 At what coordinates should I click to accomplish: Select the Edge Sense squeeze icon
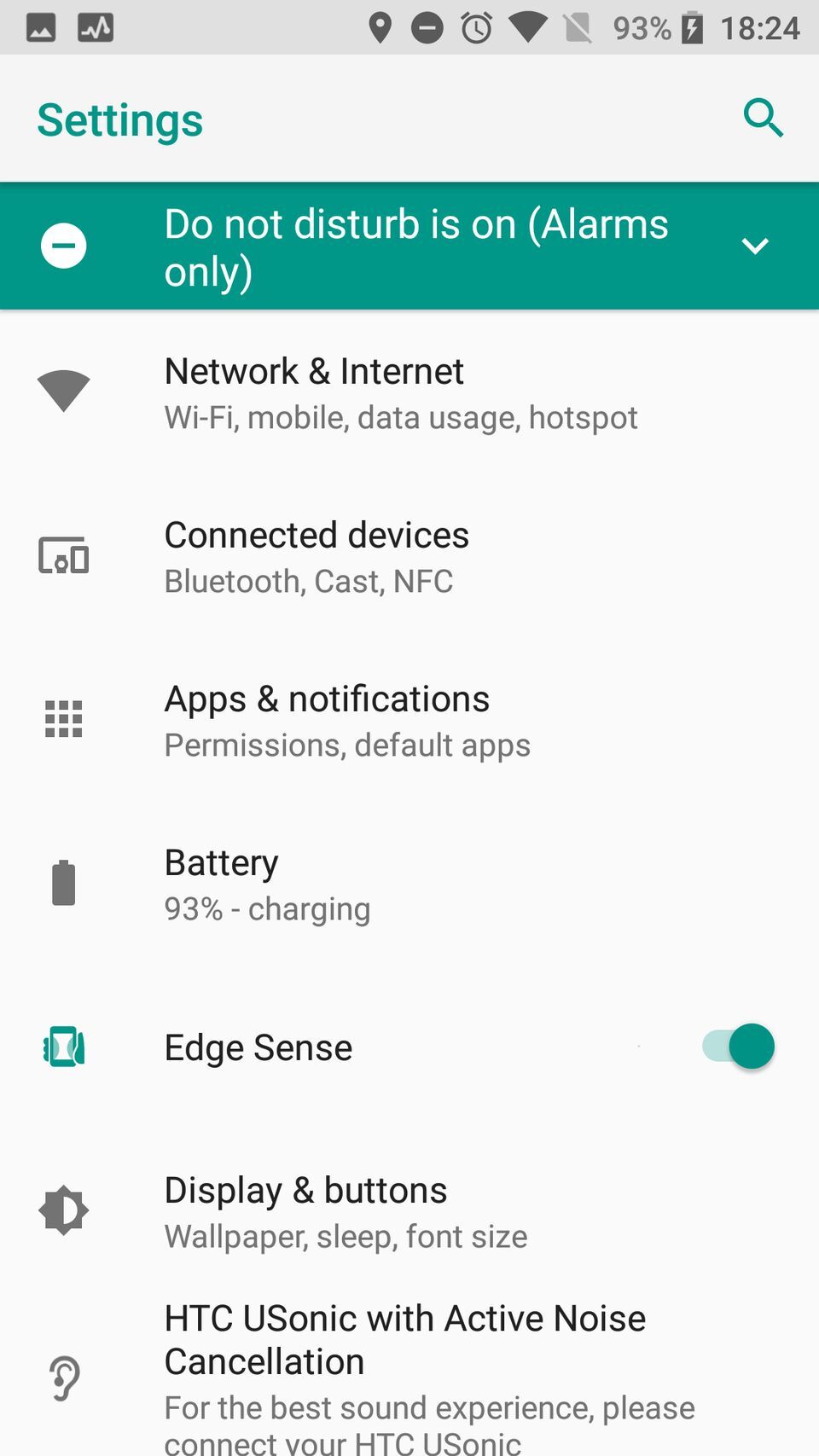pyautogui.click(x=63, y=1047)
